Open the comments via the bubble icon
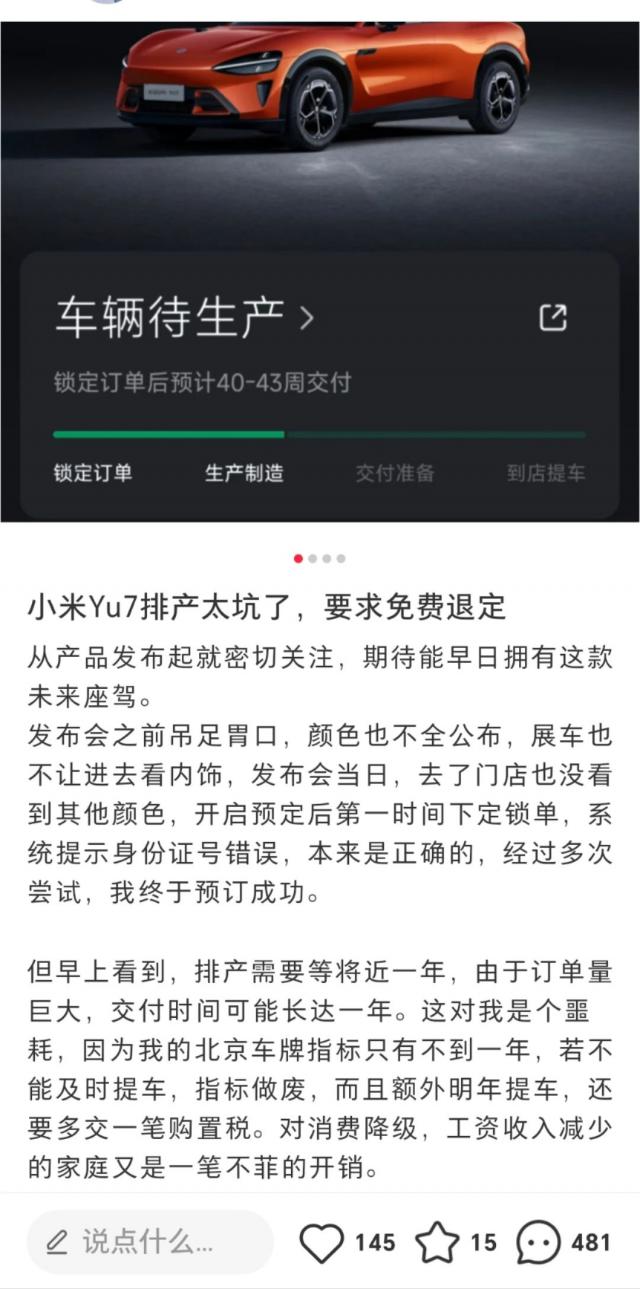 tap(538, 1243)
